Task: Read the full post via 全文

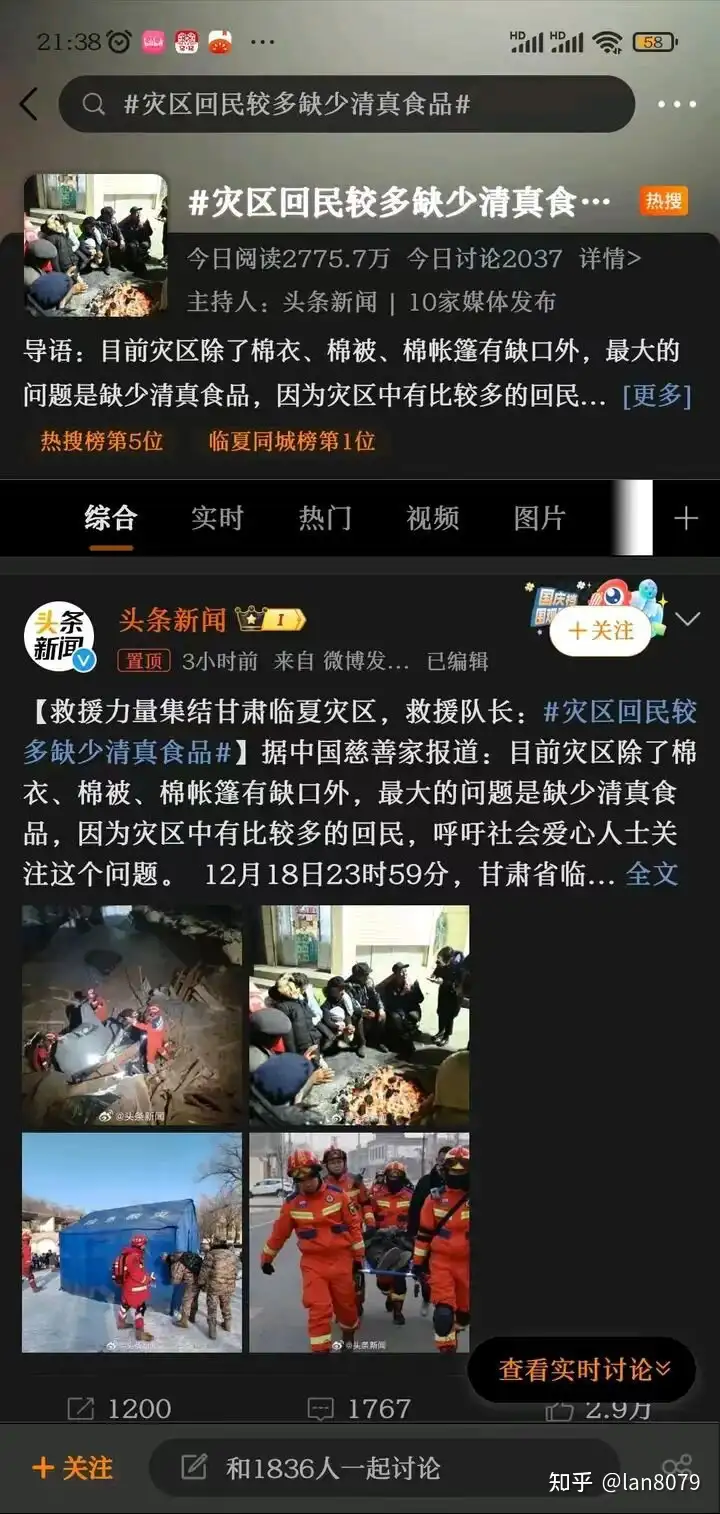Action: point(652,874)
